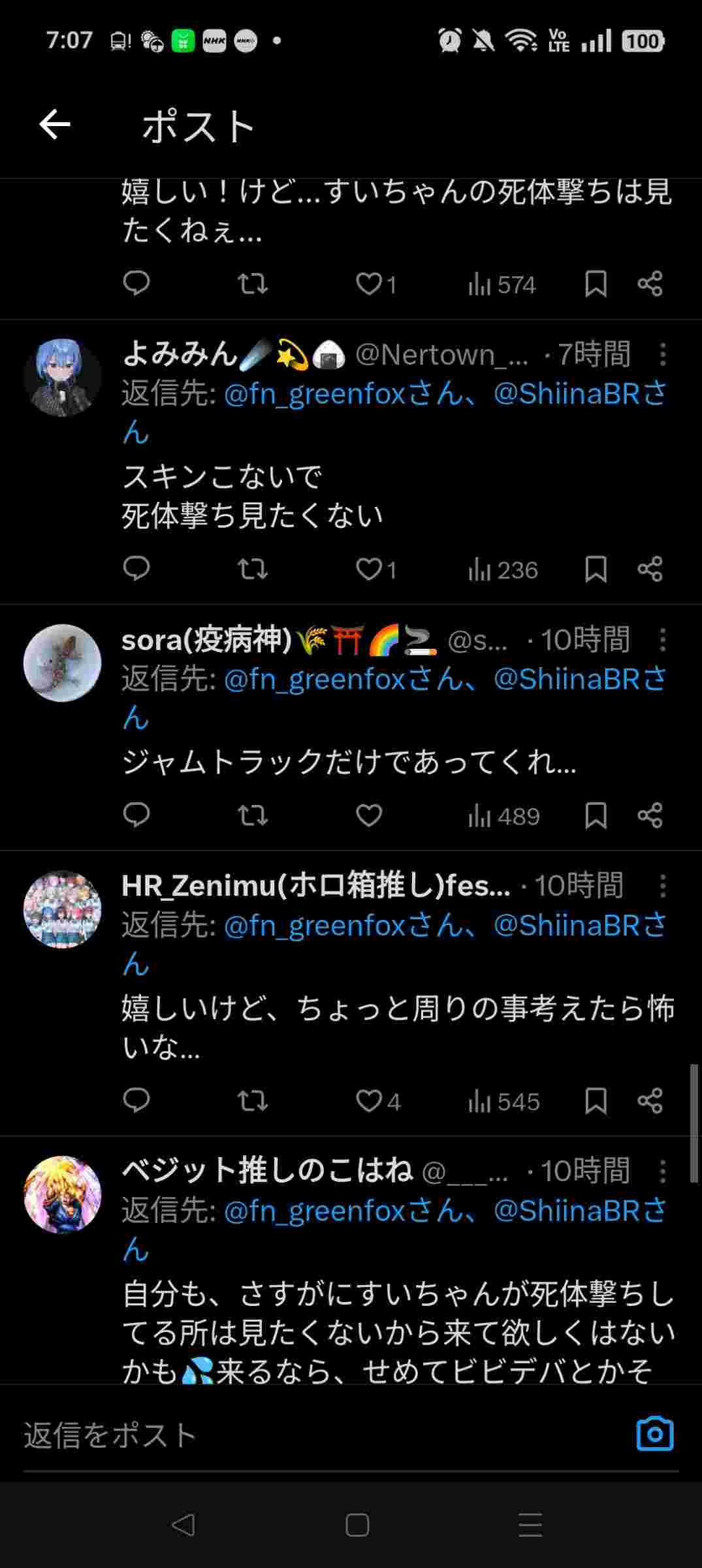This screenshot has height=1568, width=702.
Task: Open overflow menu on ベジット推しのこはね's reply
Action: [x=663, y=1171]
